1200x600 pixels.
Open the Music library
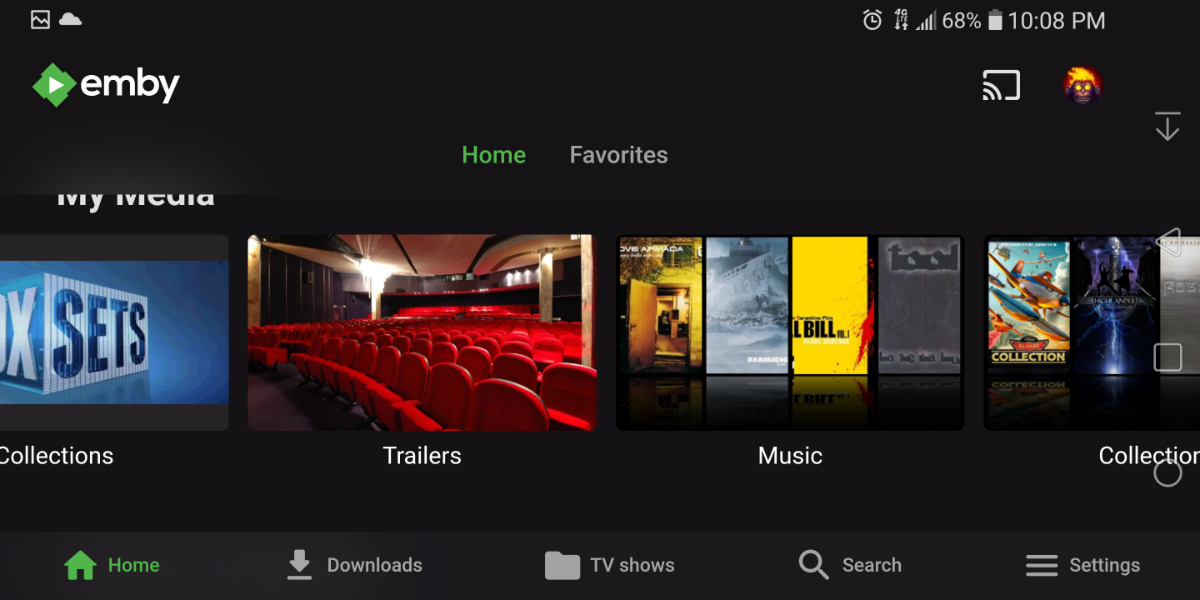(x=790, y=333)
